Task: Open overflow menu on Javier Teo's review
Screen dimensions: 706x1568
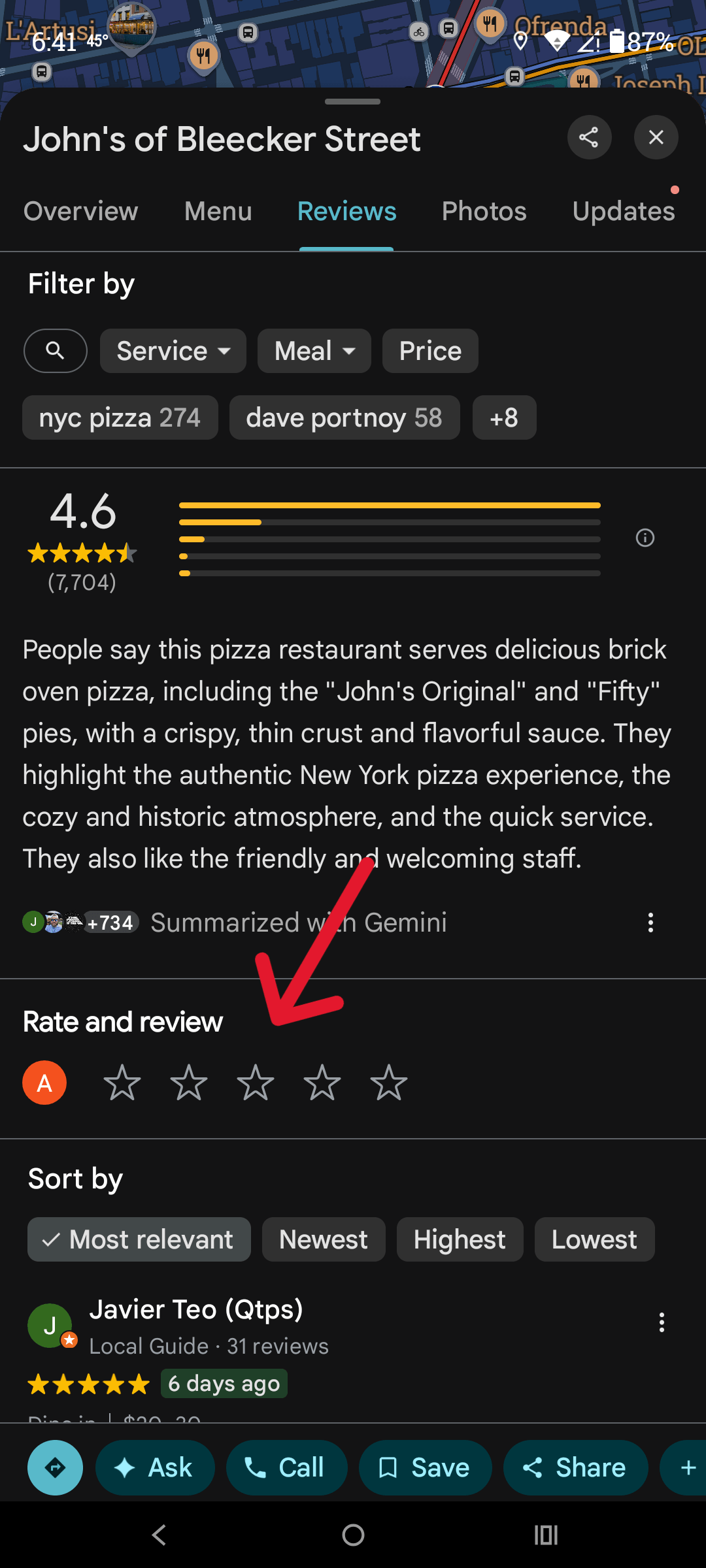Action: (x=662, y=1322)
